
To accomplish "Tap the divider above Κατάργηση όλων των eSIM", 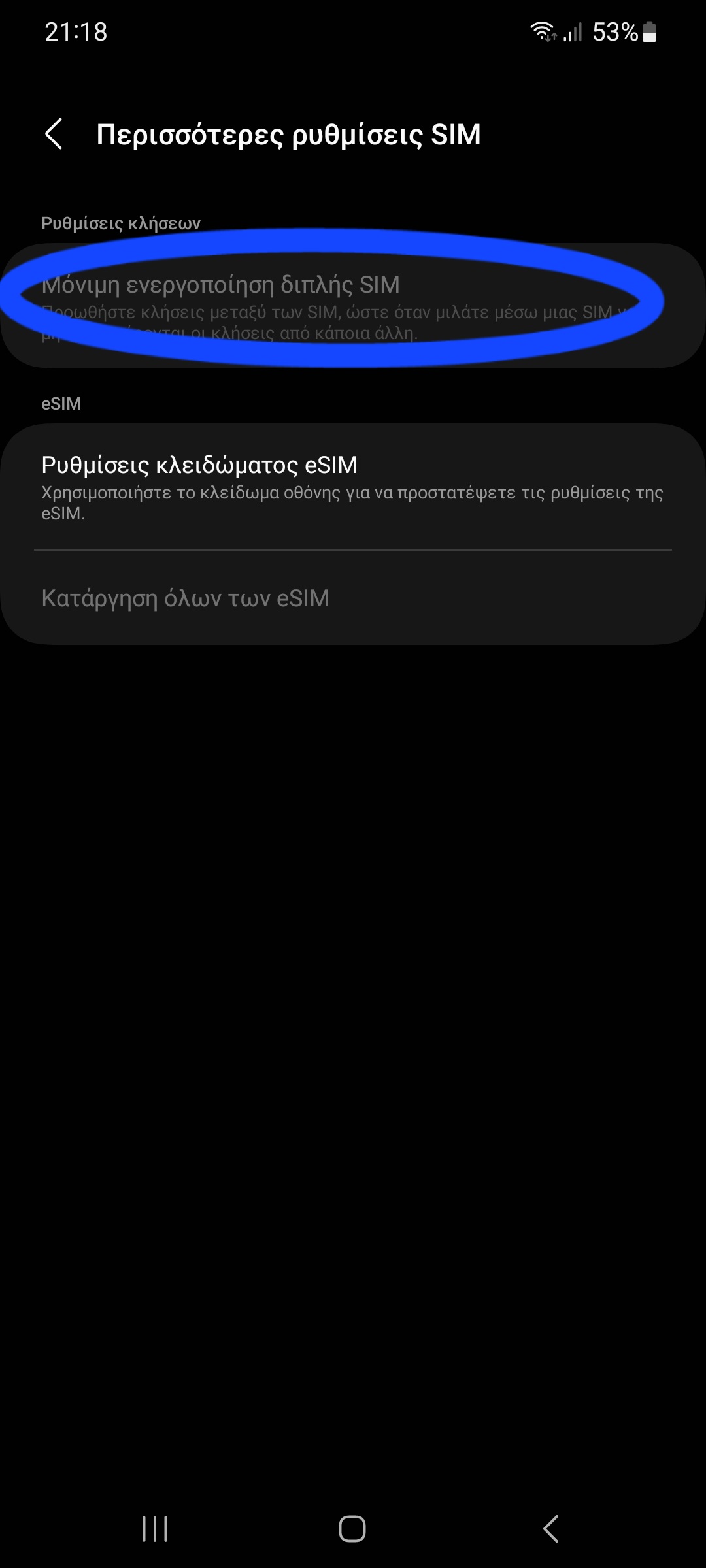I will coord(353,549).
